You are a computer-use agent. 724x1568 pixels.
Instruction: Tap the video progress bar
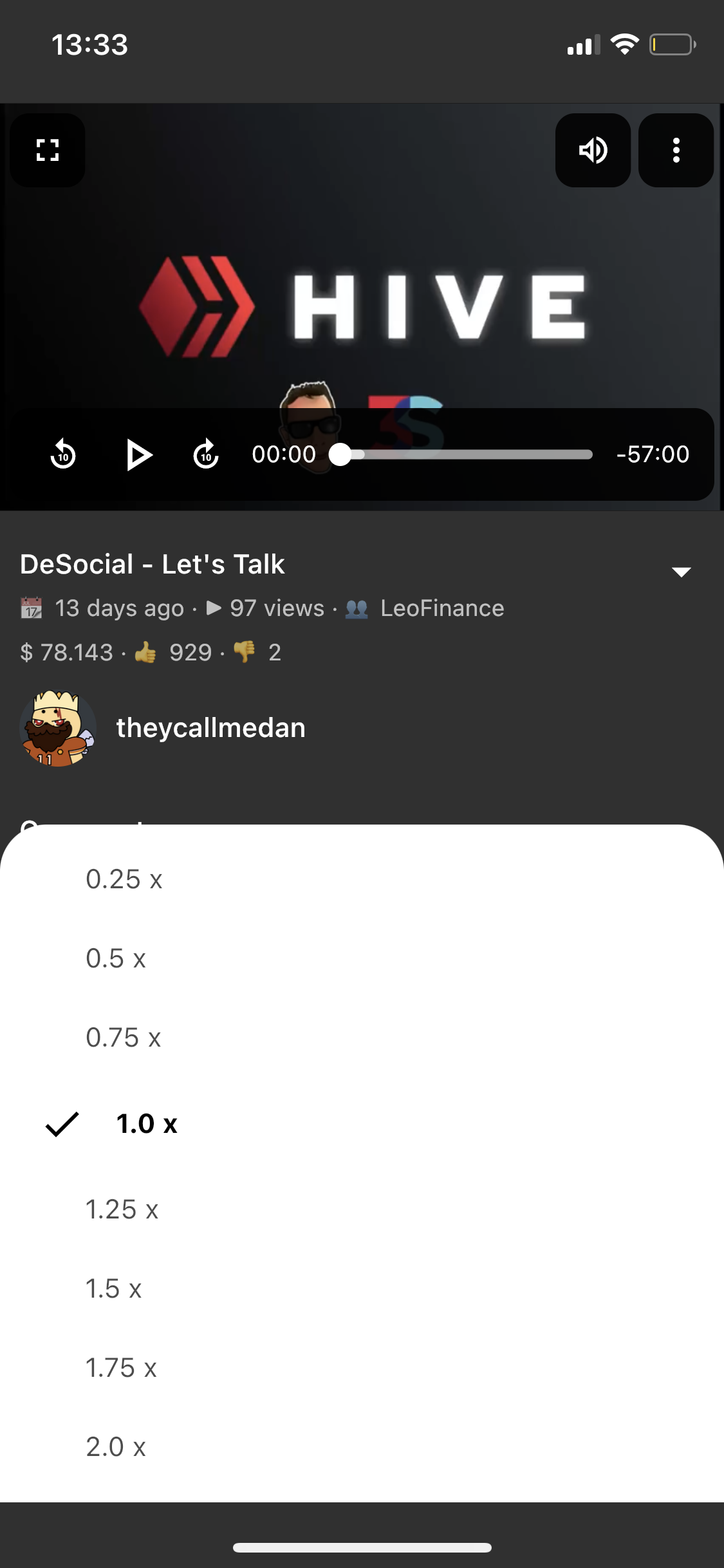pos(463,454)
